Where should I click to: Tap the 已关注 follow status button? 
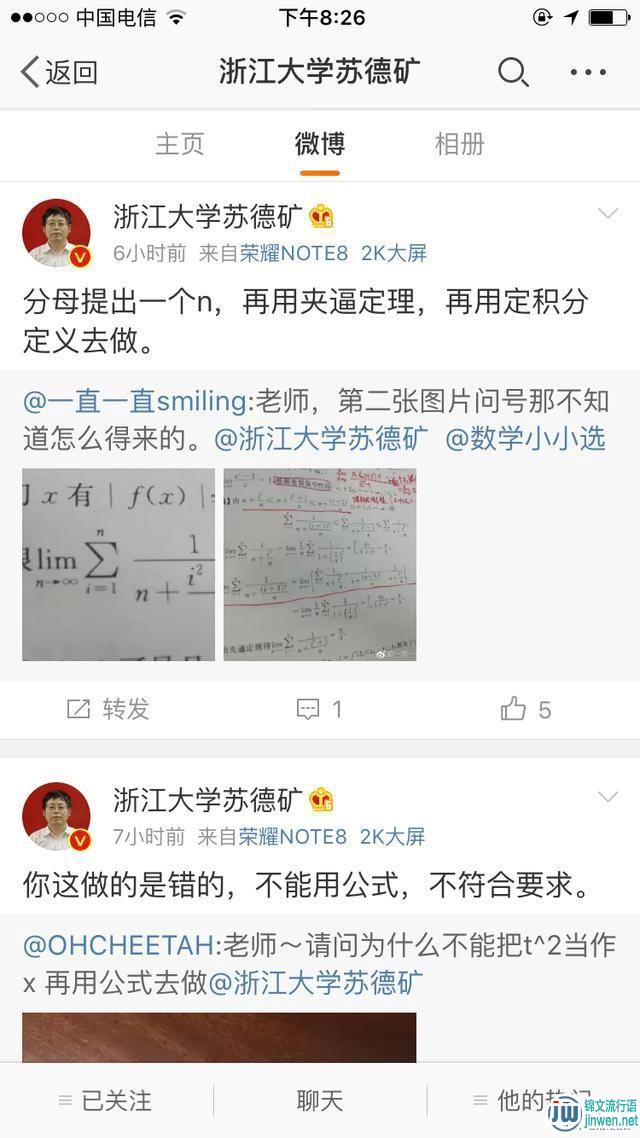[x=106, y=1101]
